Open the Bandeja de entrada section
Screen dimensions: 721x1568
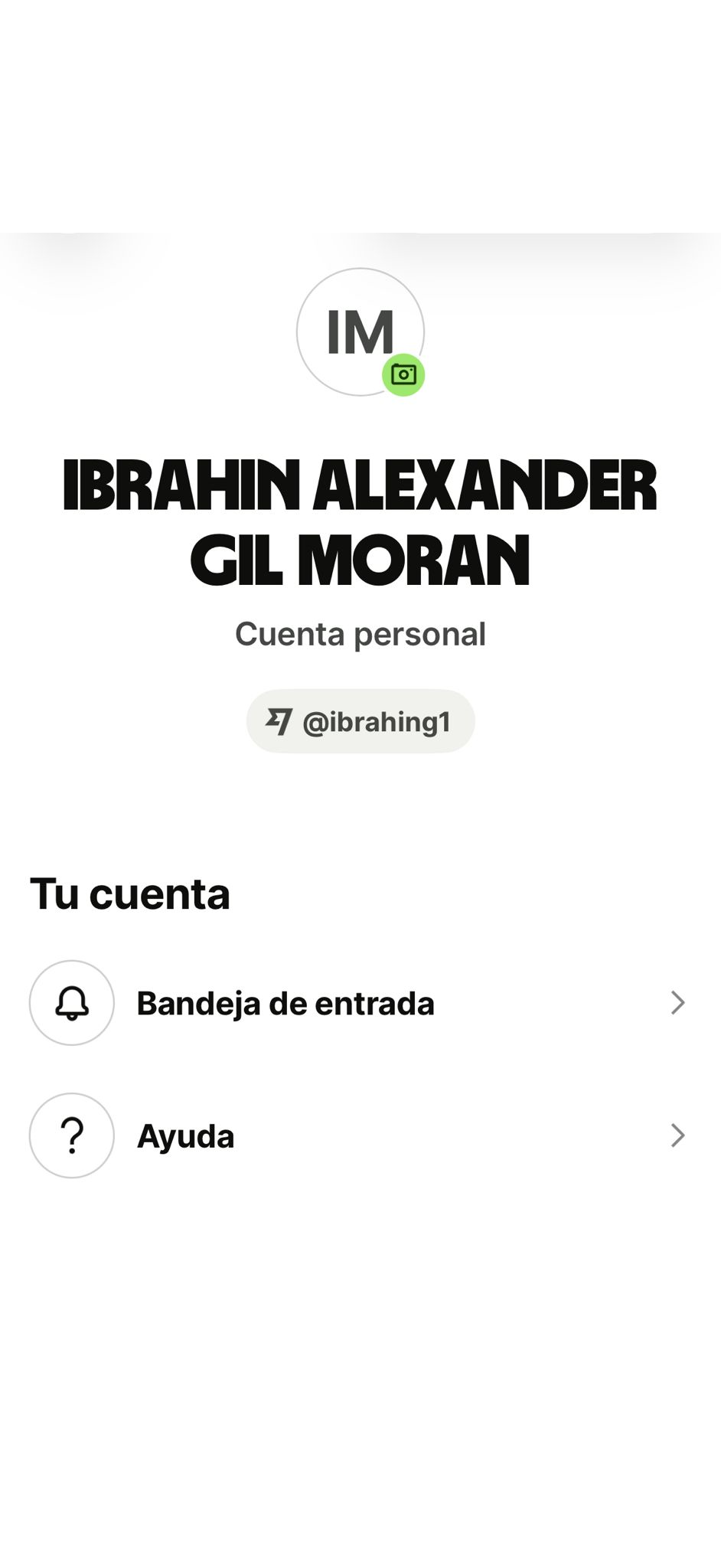tap(285, 1003)
